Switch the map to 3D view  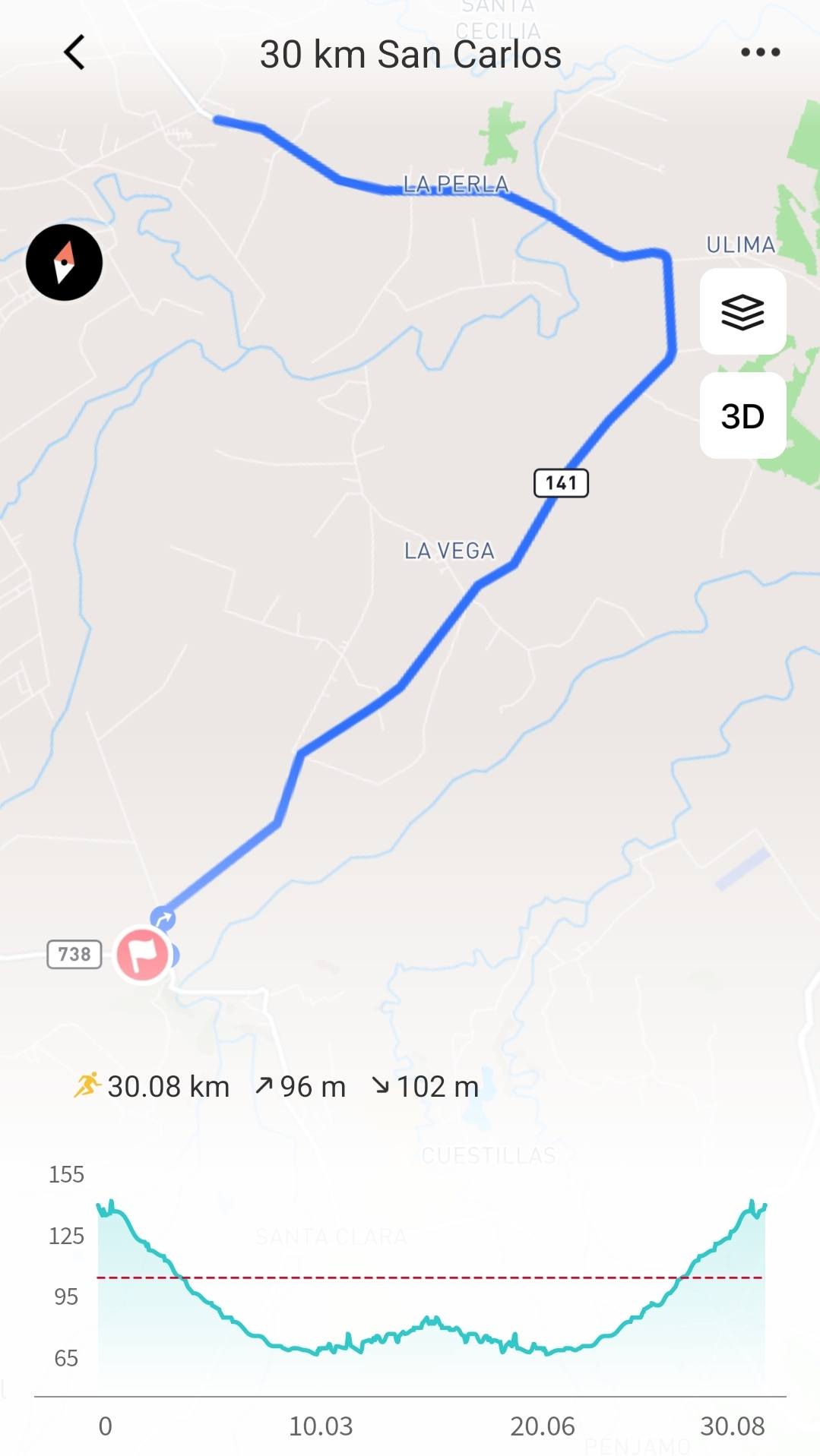click(742, 416)
